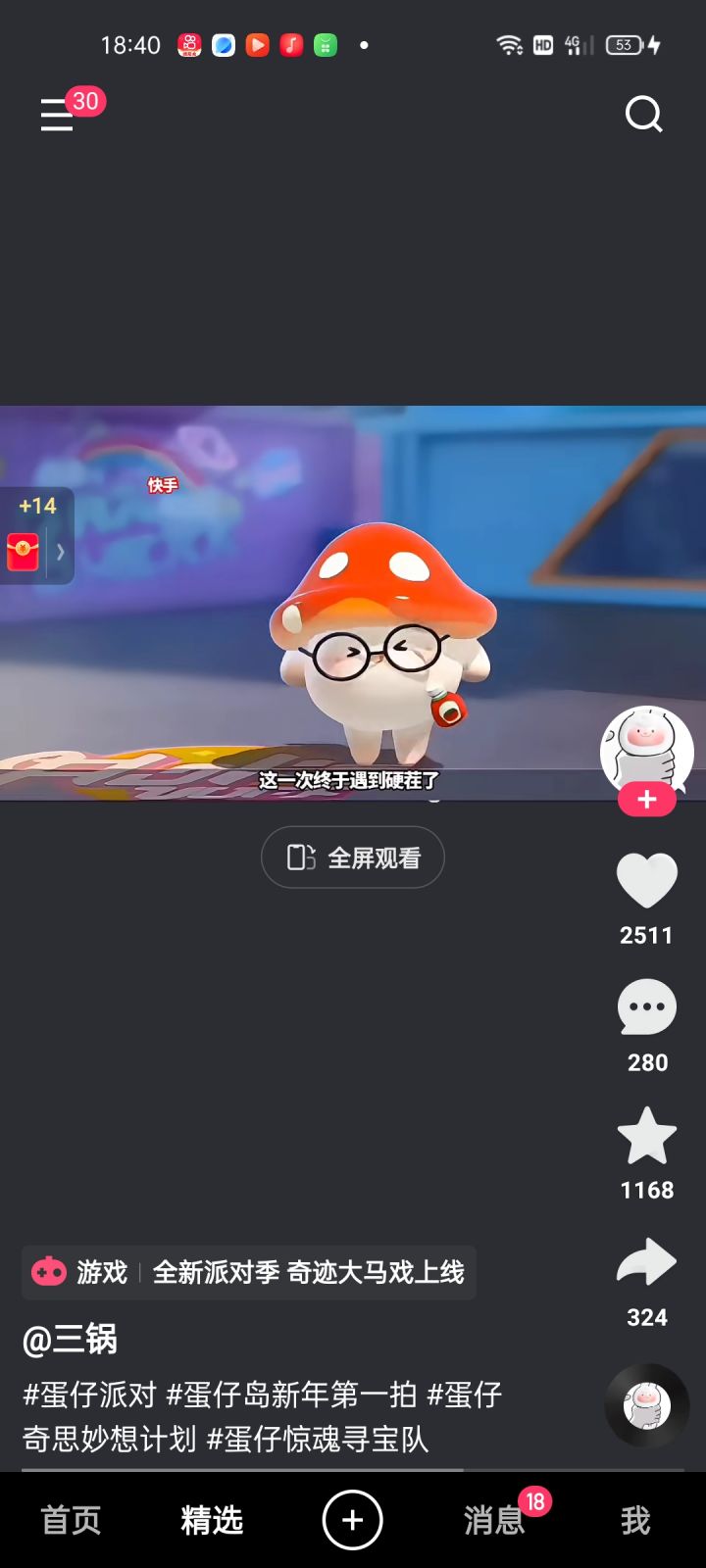Viewport: 706px width, 1568px height.
Task: Open the 游戏 全新派对季 game banner
Action: pyautogui.click(x=248, y=1272)
